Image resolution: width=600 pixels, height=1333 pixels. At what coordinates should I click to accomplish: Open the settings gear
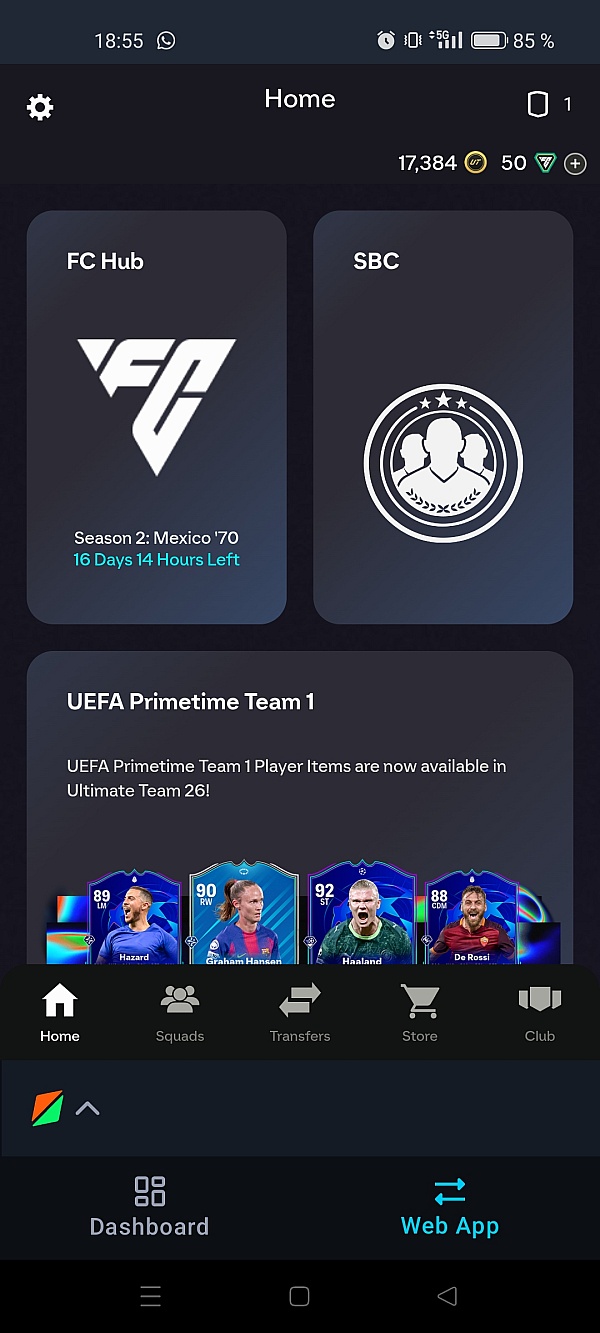coord(40,107)
